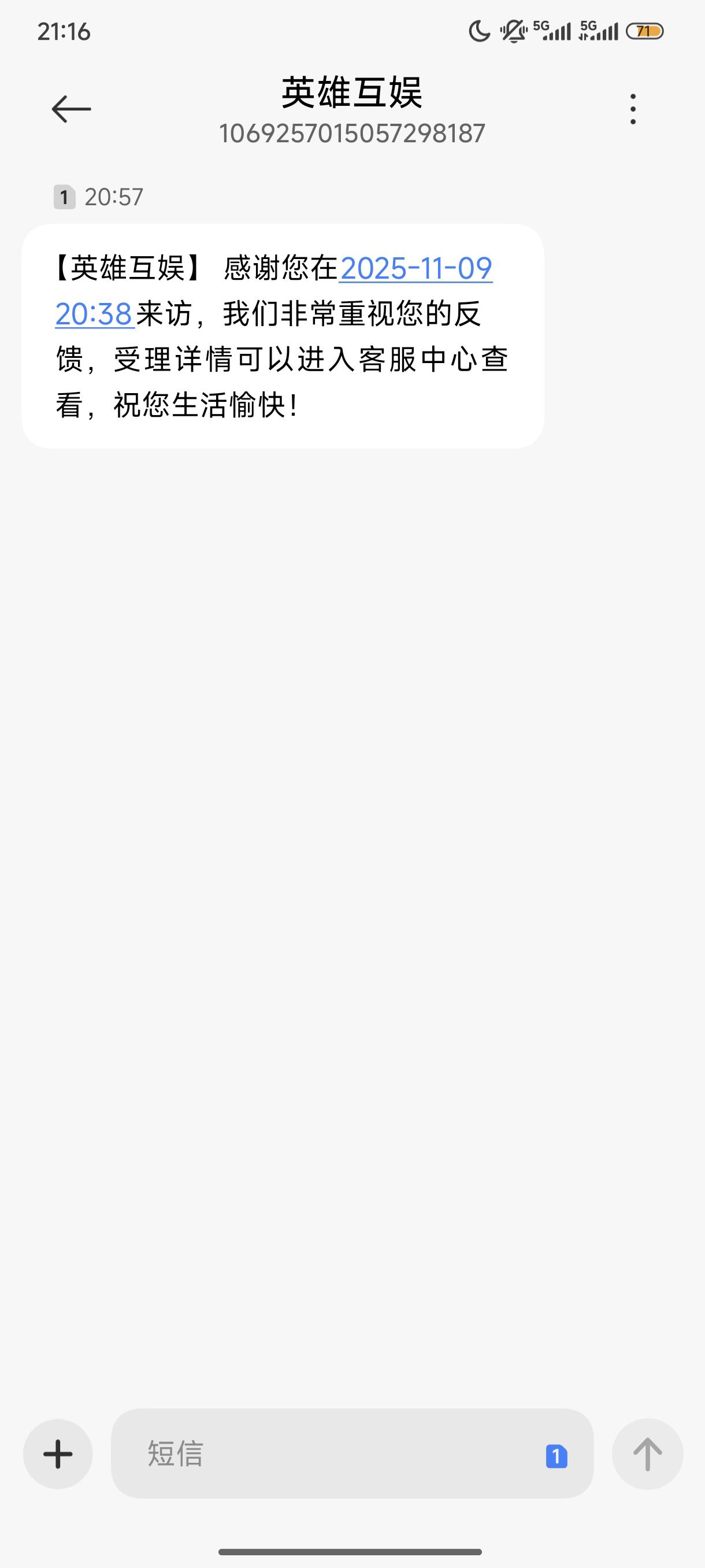
Task: Tap the 2025-11-09 20:38 date link
Action: 415,268
